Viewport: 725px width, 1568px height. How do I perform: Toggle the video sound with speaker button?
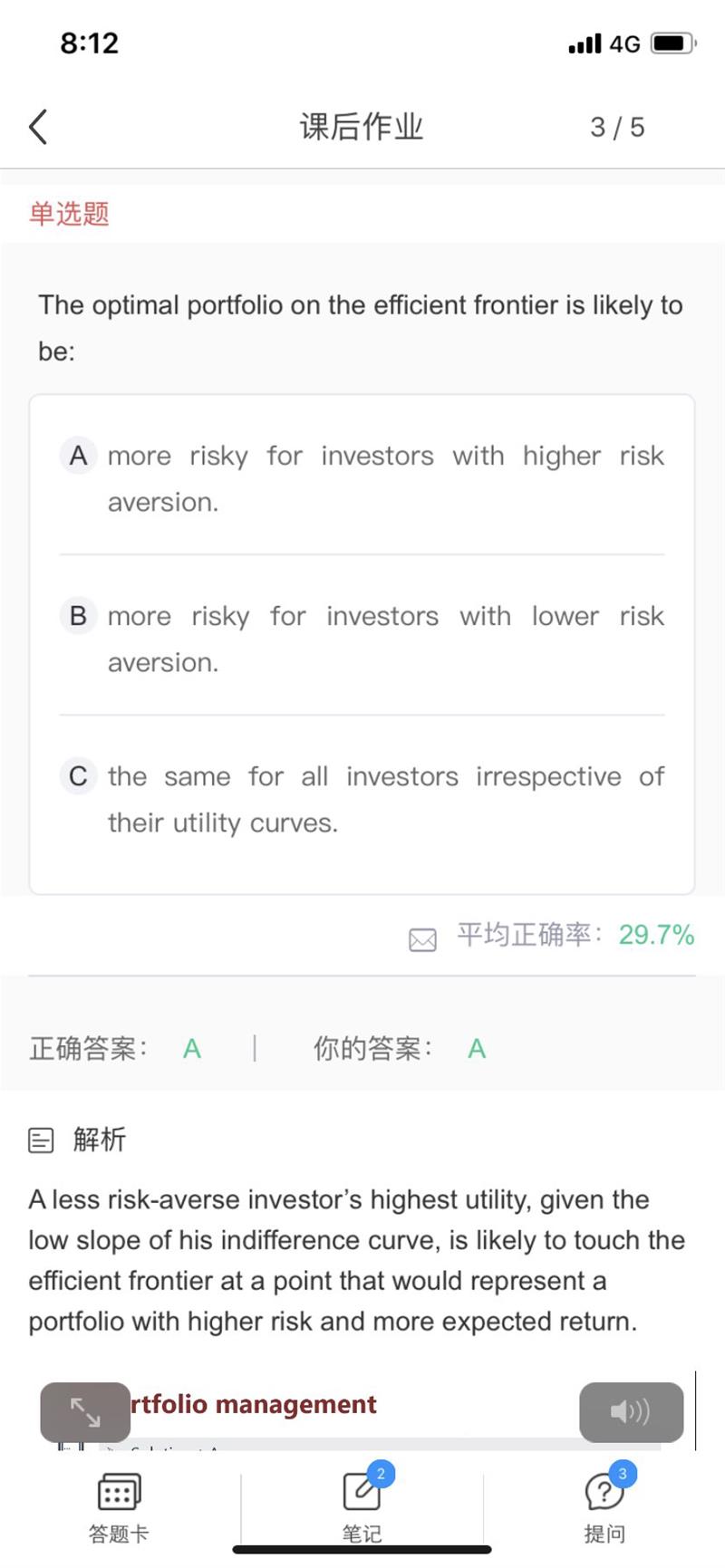[x=631, y=1411]
